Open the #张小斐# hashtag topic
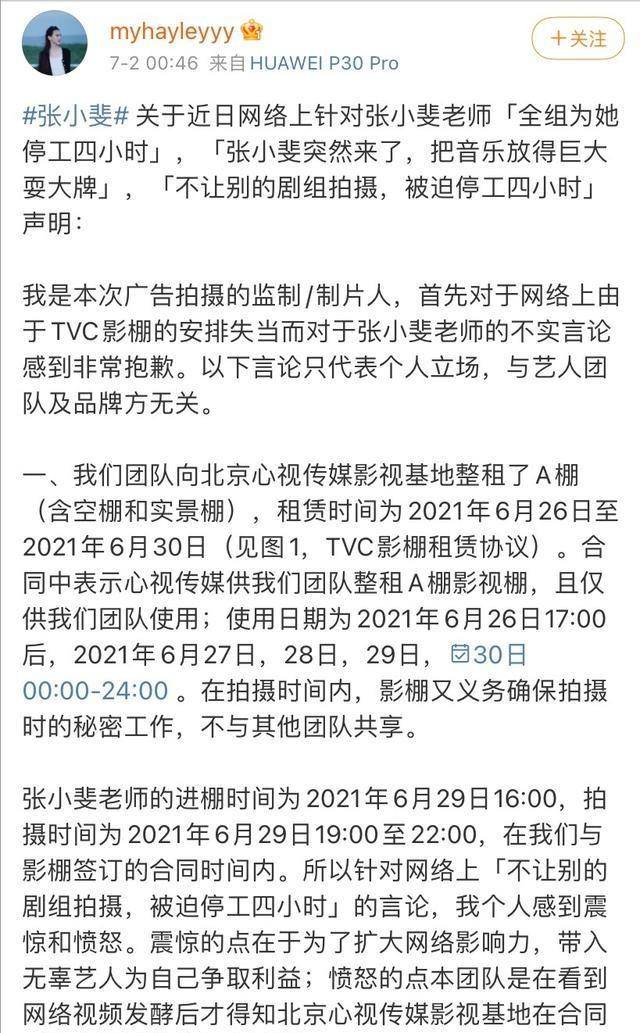This screenshot has width=640, height=1033. (x=75, y=116)
